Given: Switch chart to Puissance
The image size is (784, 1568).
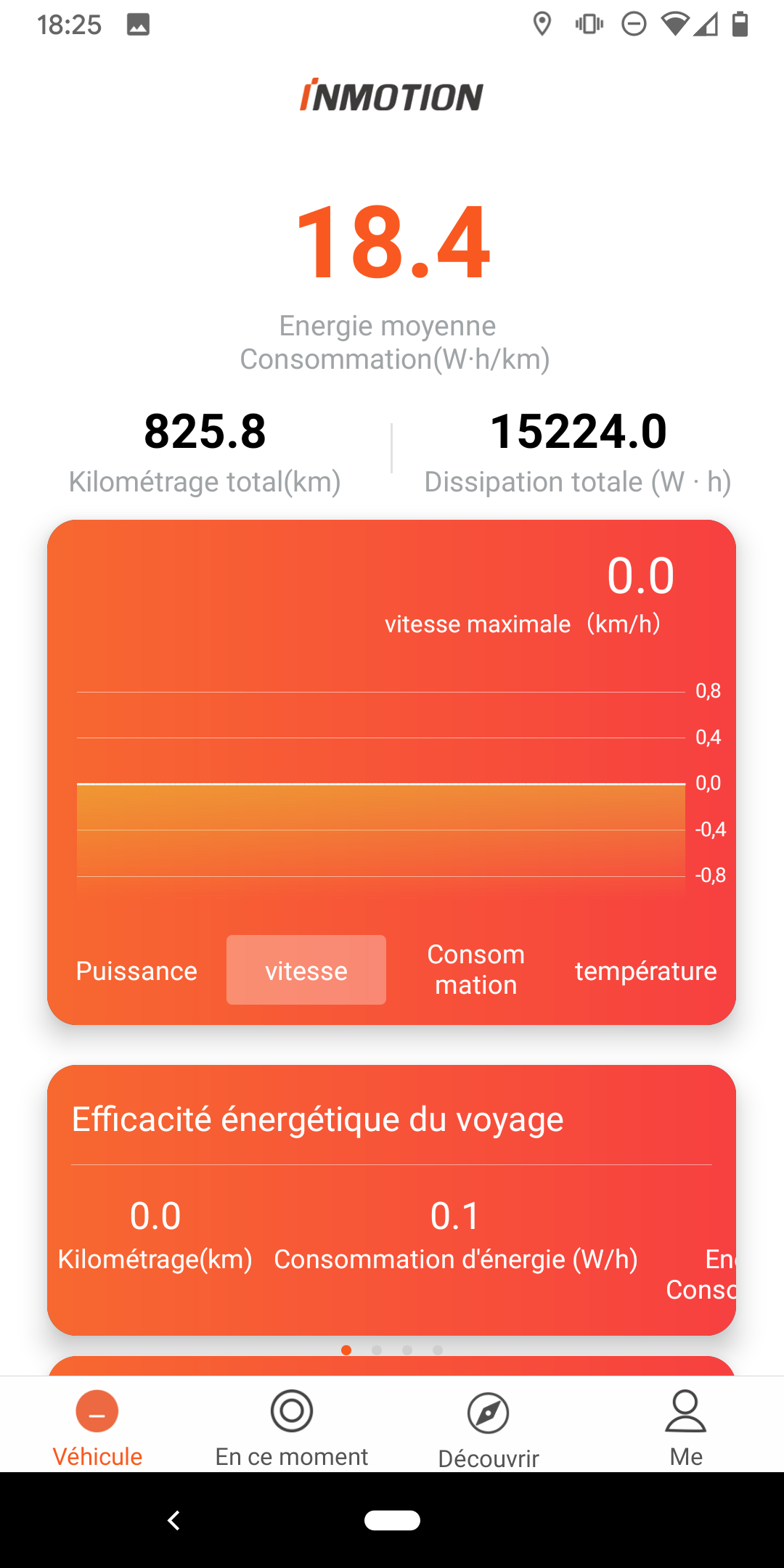Looking at the screenshot, I should coord(136,971).
